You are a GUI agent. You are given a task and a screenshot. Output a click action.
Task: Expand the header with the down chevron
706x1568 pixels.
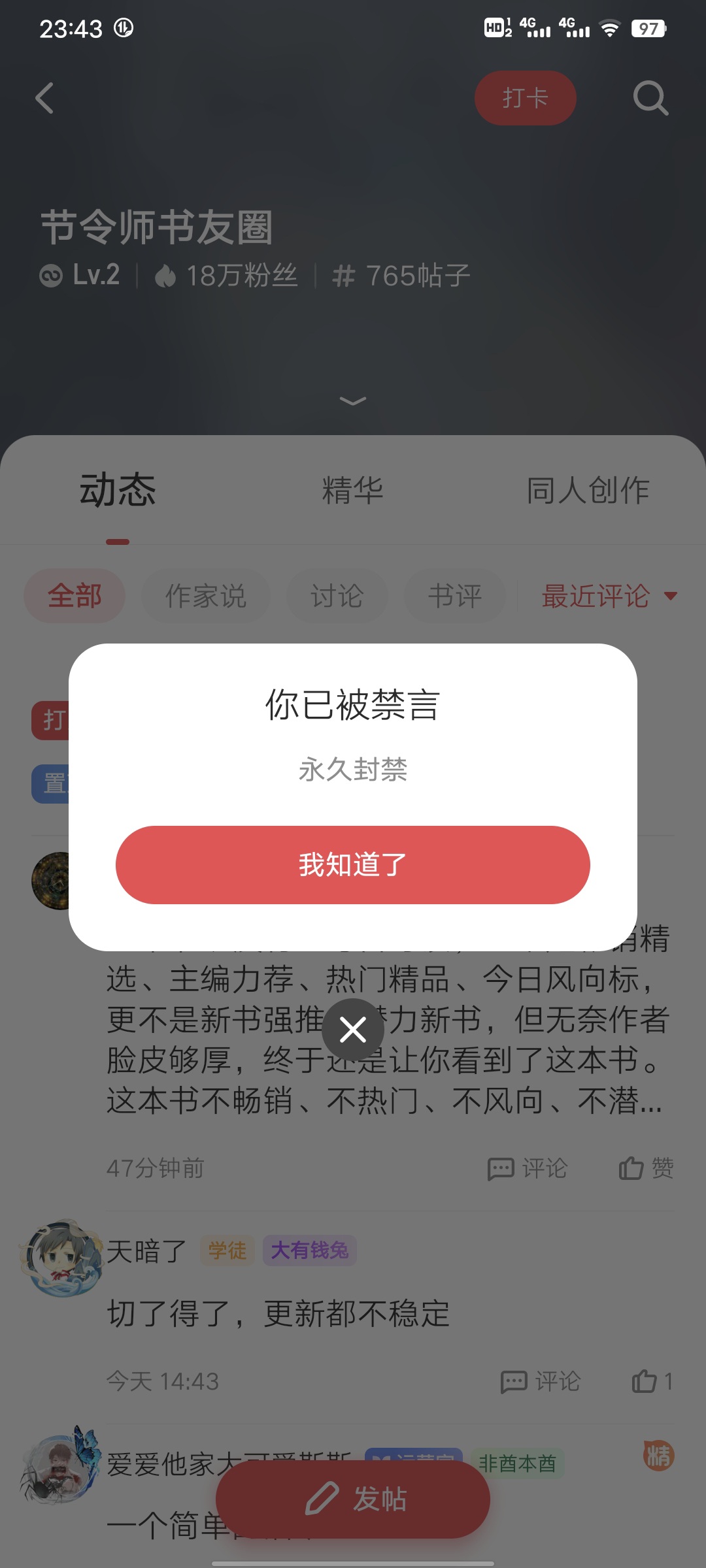(353, 400)
